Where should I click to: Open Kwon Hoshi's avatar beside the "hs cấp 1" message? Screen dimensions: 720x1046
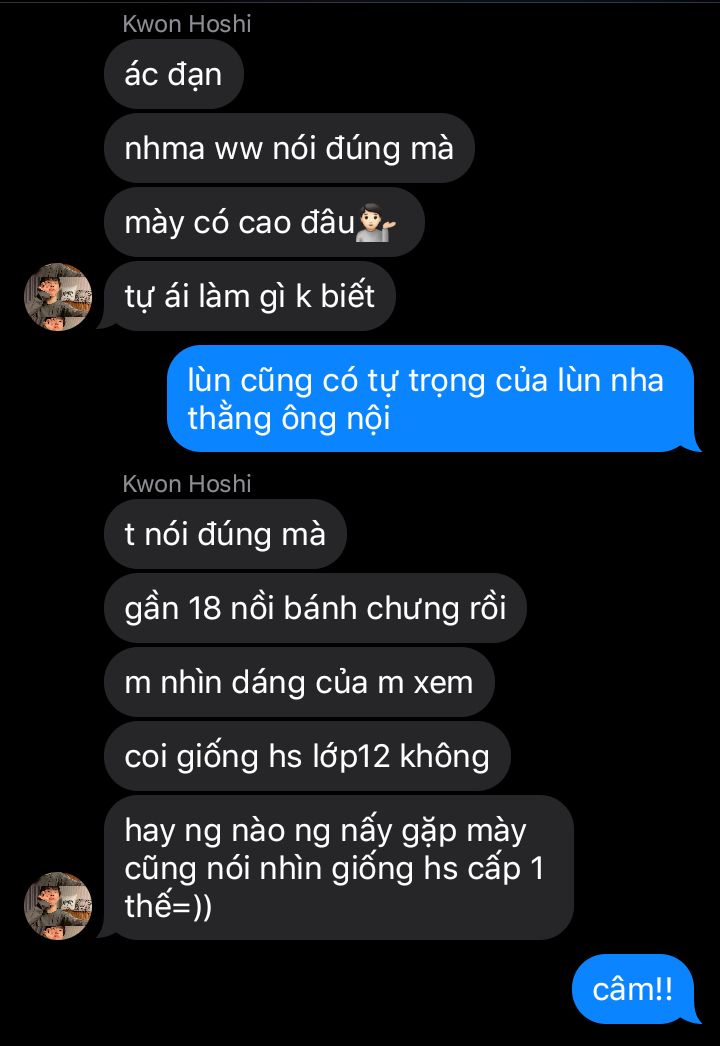58,905
